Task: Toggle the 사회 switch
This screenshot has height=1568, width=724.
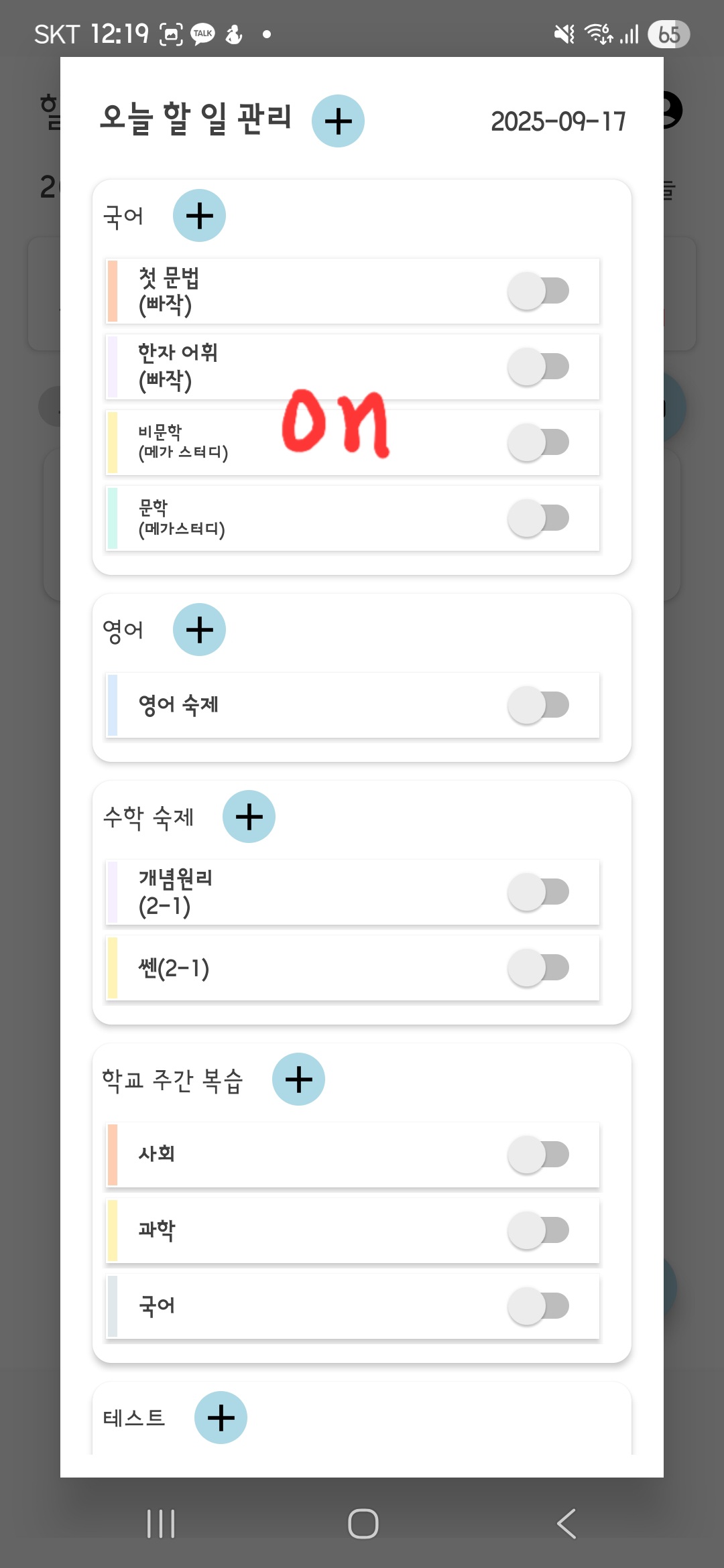Action: click(538, 1155)
